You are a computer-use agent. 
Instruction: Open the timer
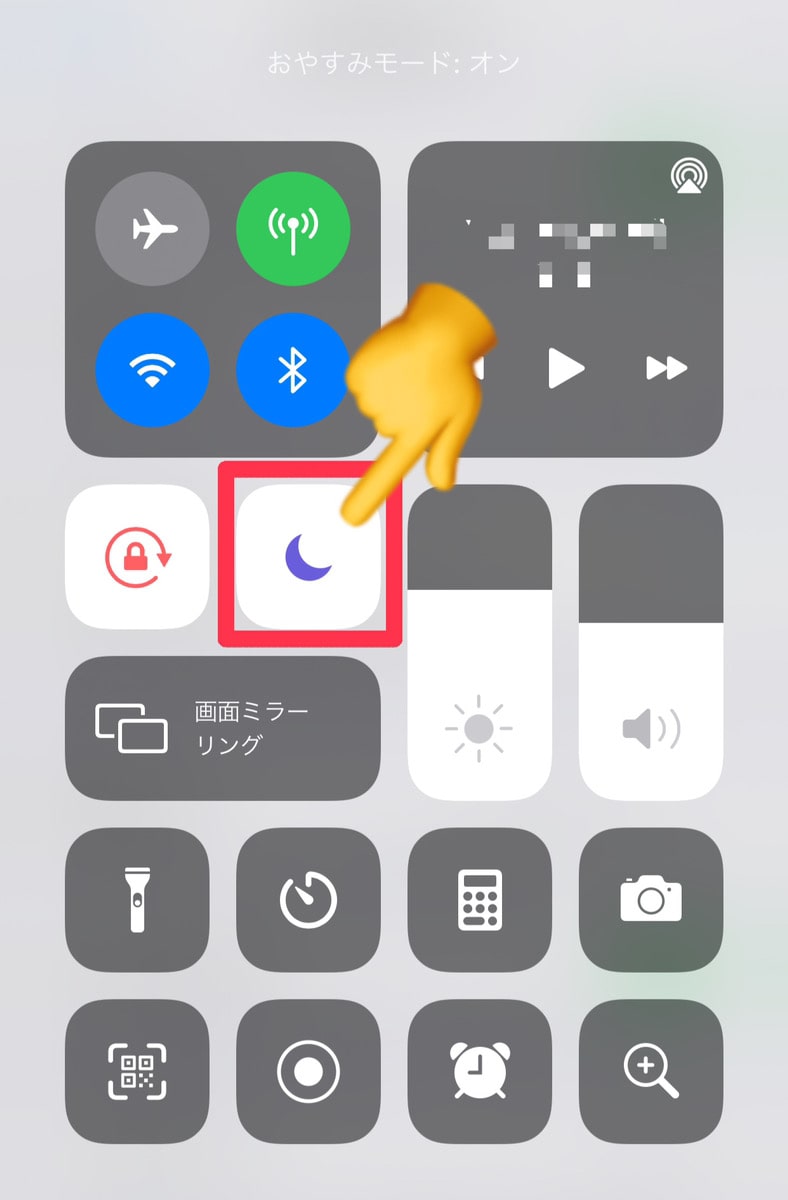pyautogui.click(x=308, y=900)
